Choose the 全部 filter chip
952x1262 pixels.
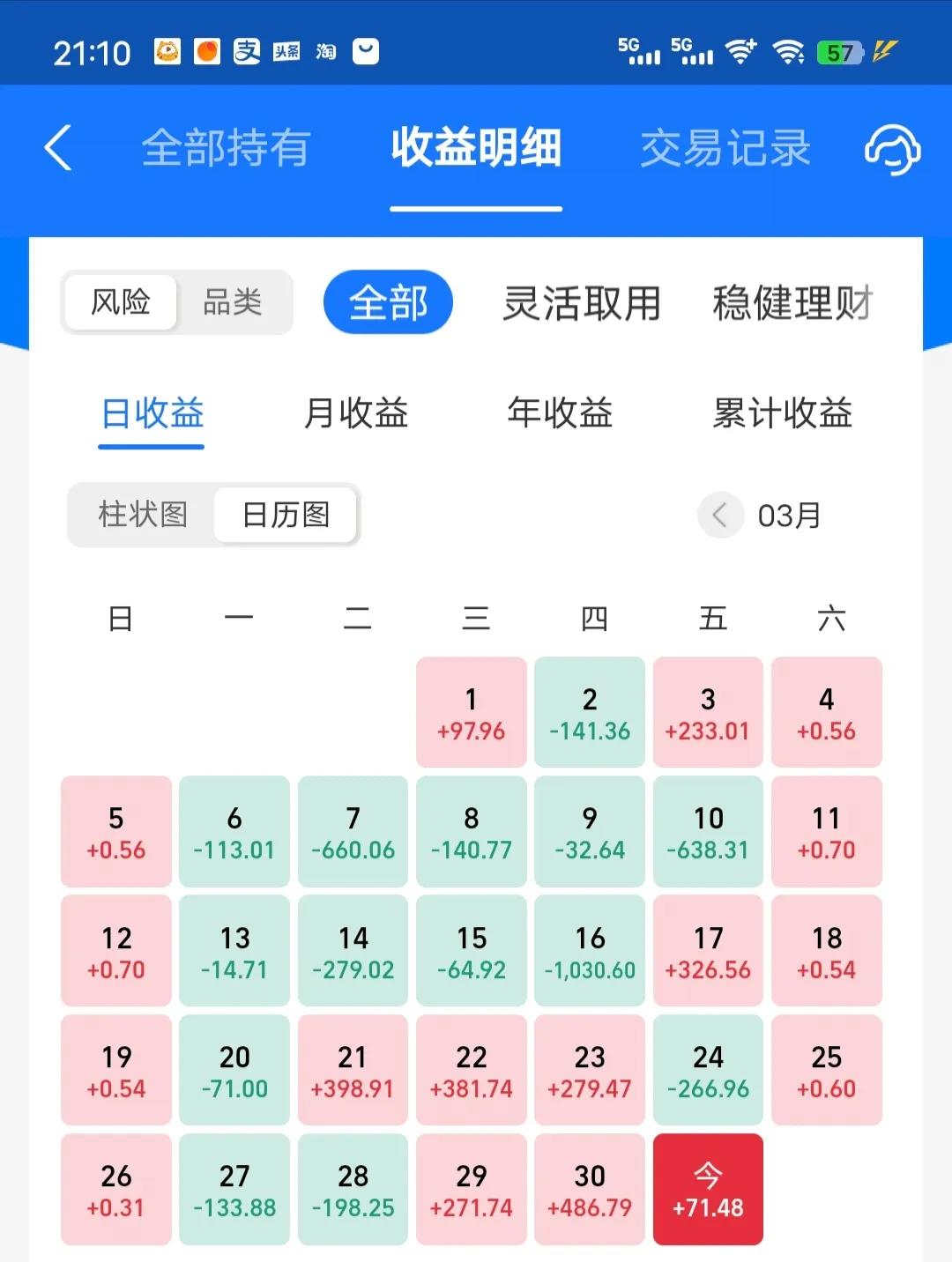pos(388,303)
